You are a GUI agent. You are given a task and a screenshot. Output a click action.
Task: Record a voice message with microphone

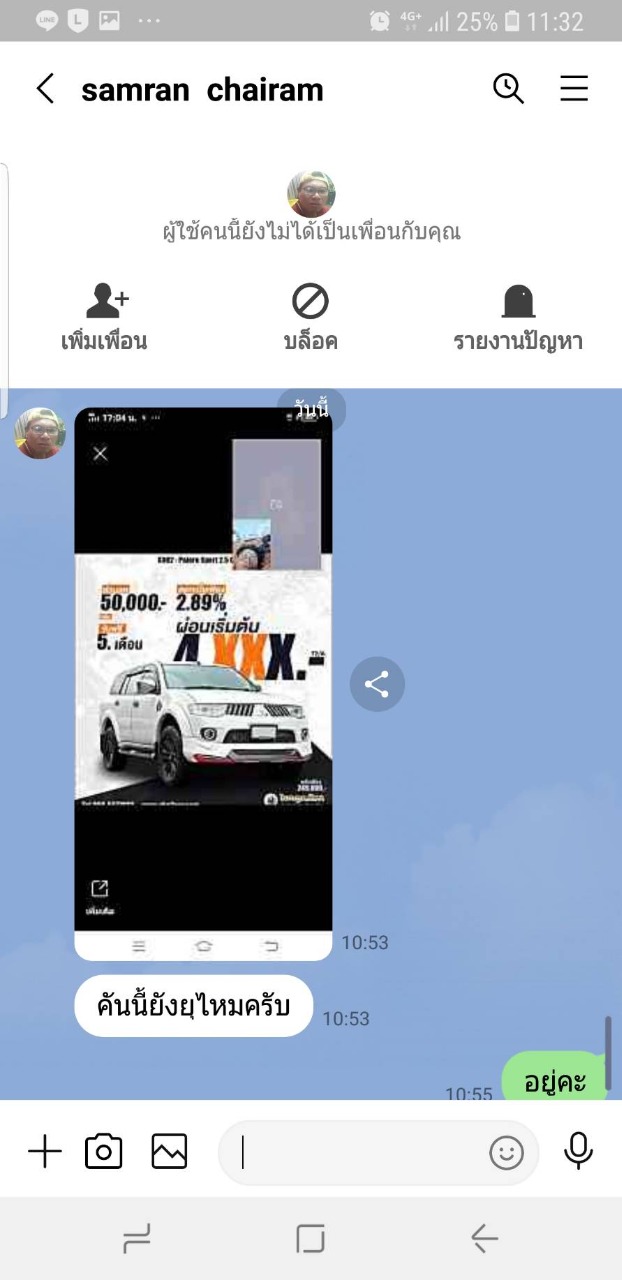point(578,1152)
